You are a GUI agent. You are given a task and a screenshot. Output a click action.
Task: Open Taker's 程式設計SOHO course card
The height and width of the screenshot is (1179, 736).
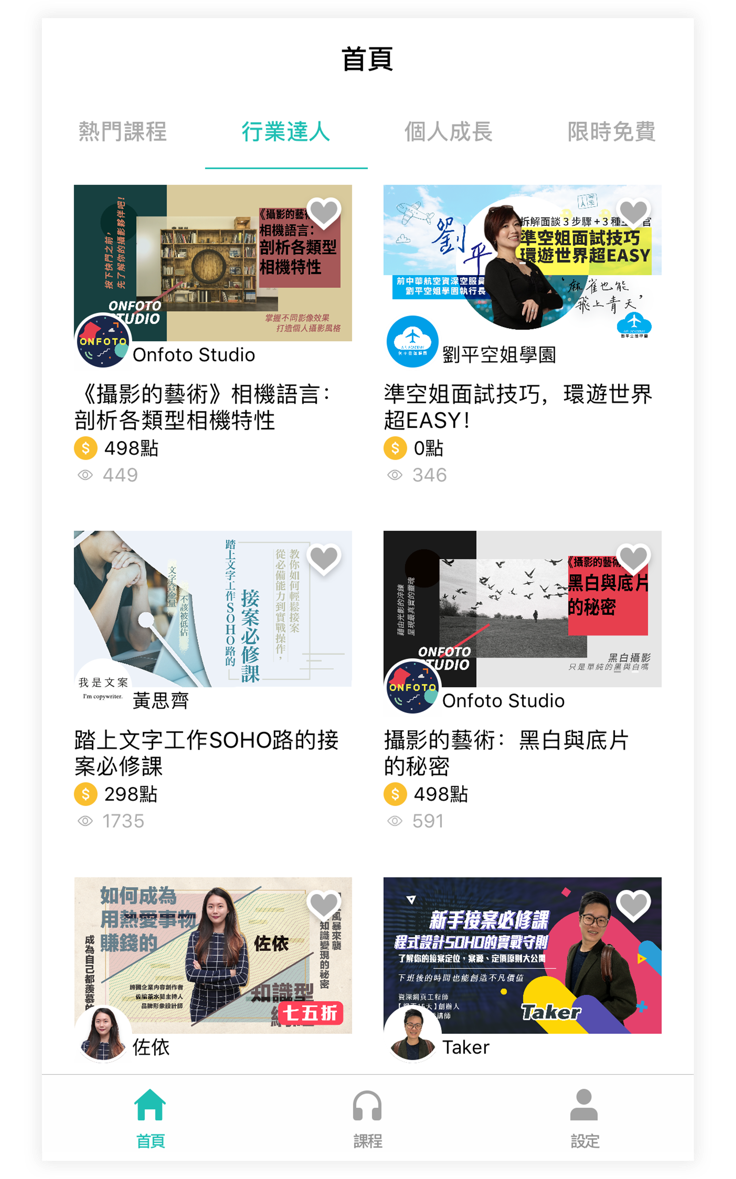[x=522, y=960]
